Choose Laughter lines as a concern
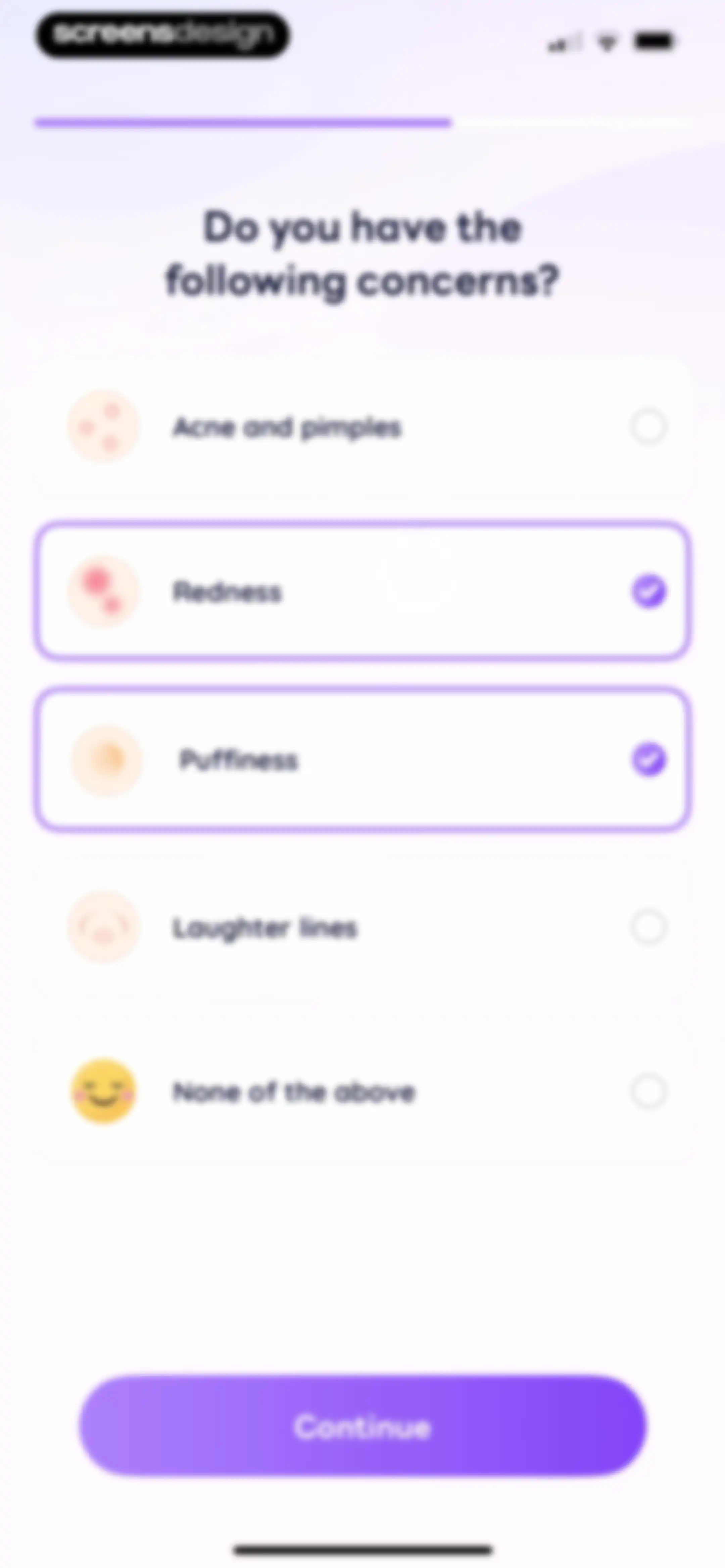Image resolution: width=725 pixels, height=1568 pixels. [x=362, y=927]
